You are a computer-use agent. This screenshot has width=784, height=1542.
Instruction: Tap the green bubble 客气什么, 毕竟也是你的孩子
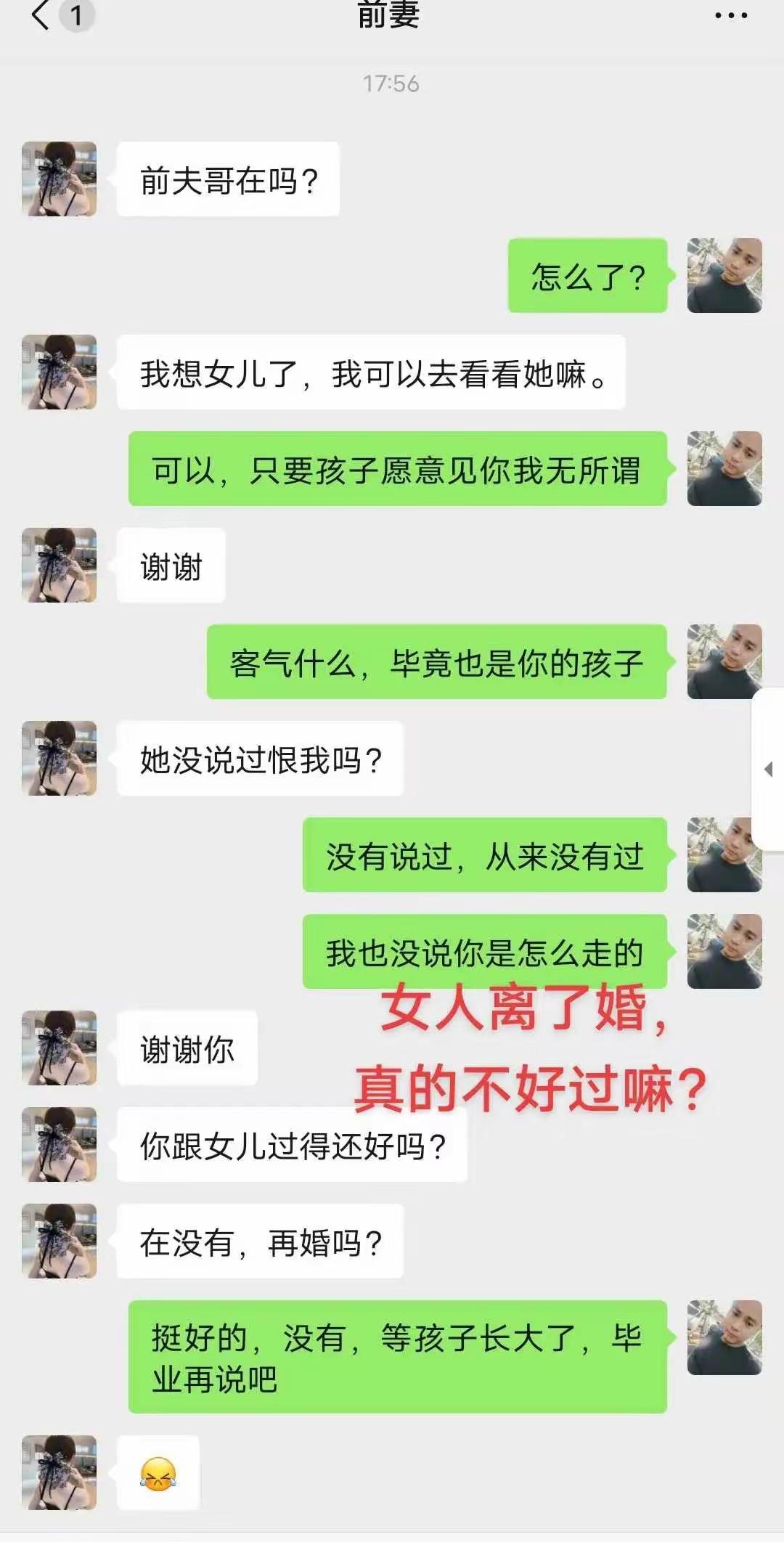438,664
